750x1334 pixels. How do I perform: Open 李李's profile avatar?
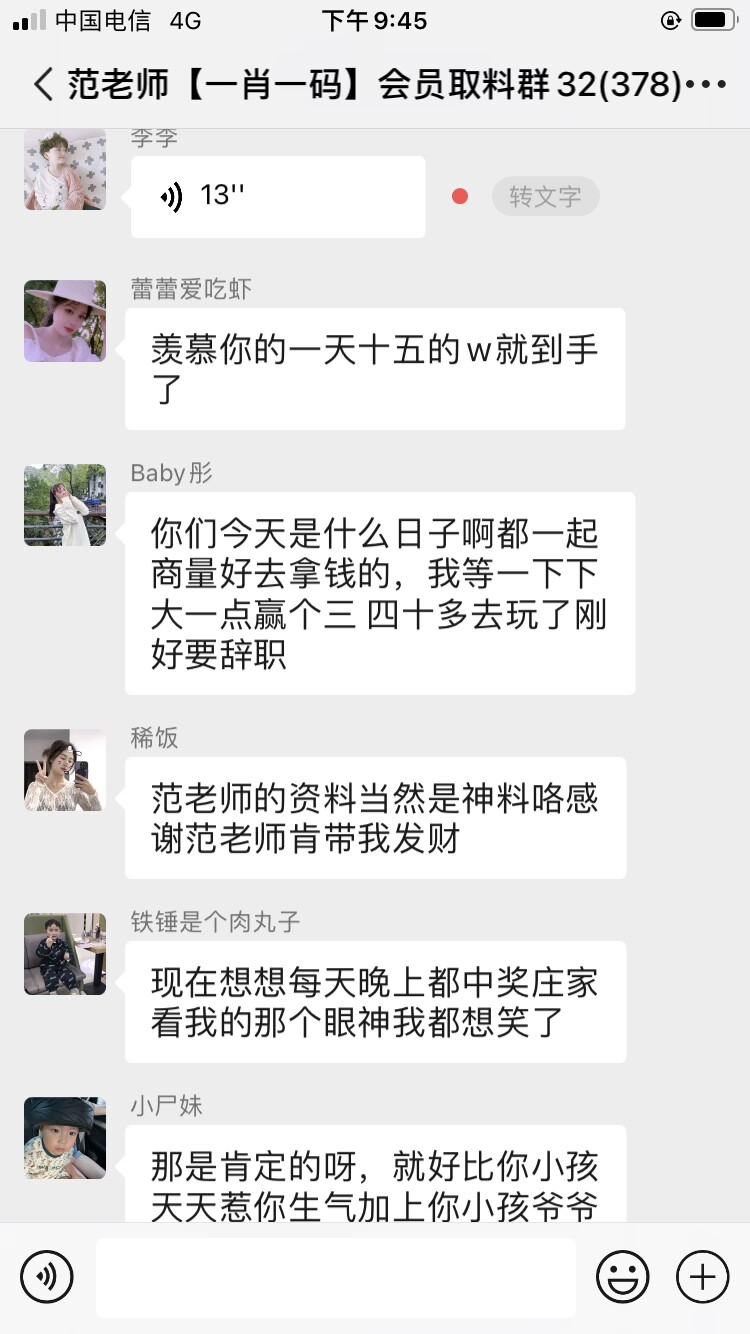tap(65, 170)
